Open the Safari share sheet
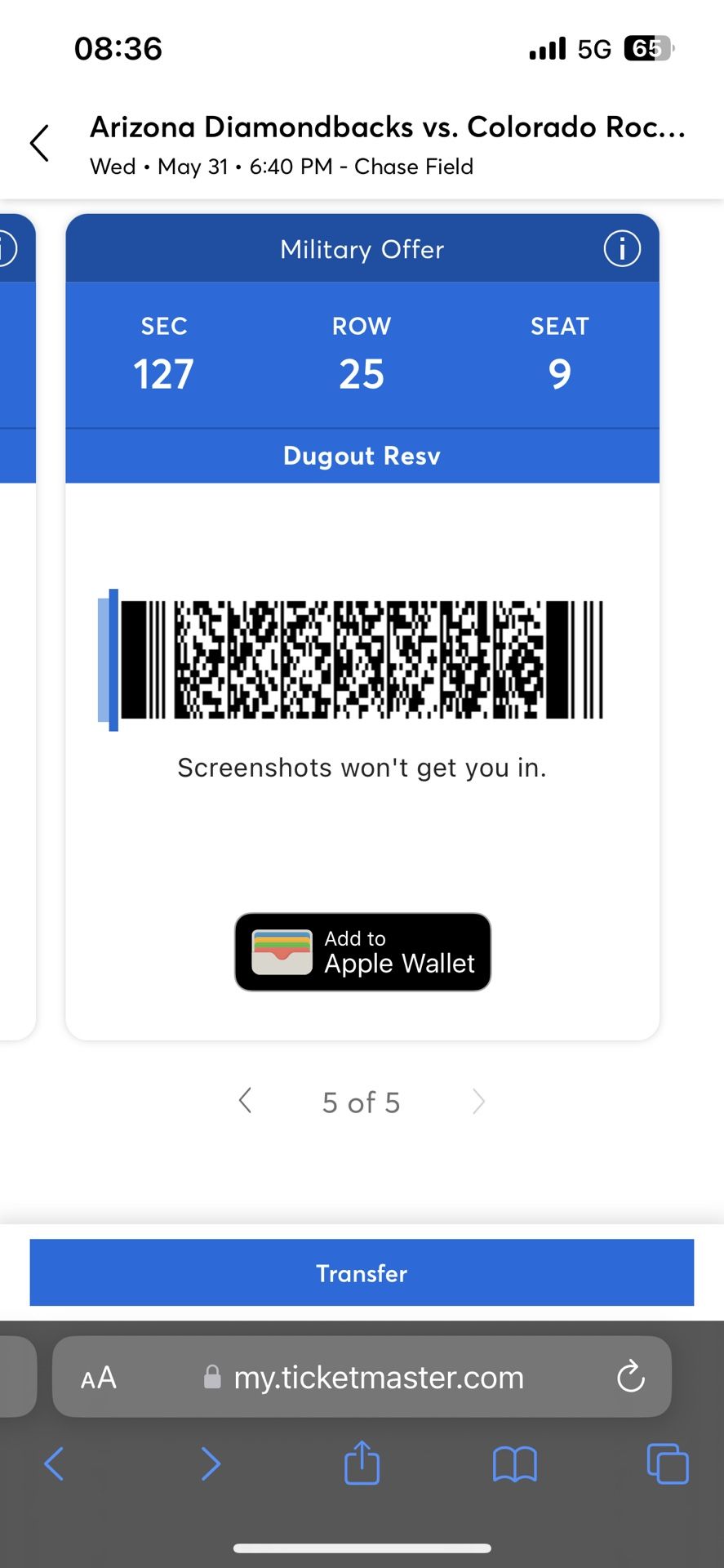 362,1463
